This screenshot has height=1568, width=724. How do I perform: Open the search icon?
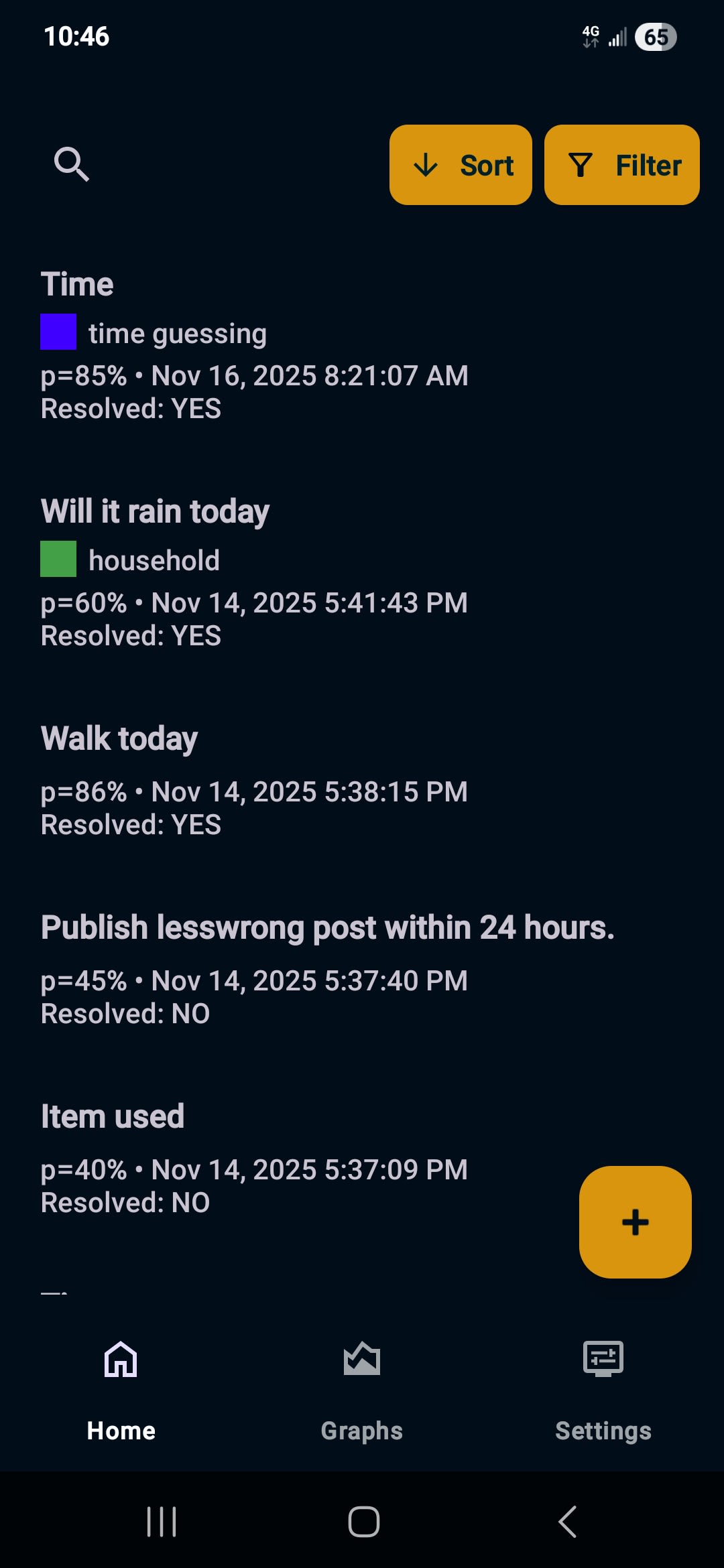click(71, 165)
